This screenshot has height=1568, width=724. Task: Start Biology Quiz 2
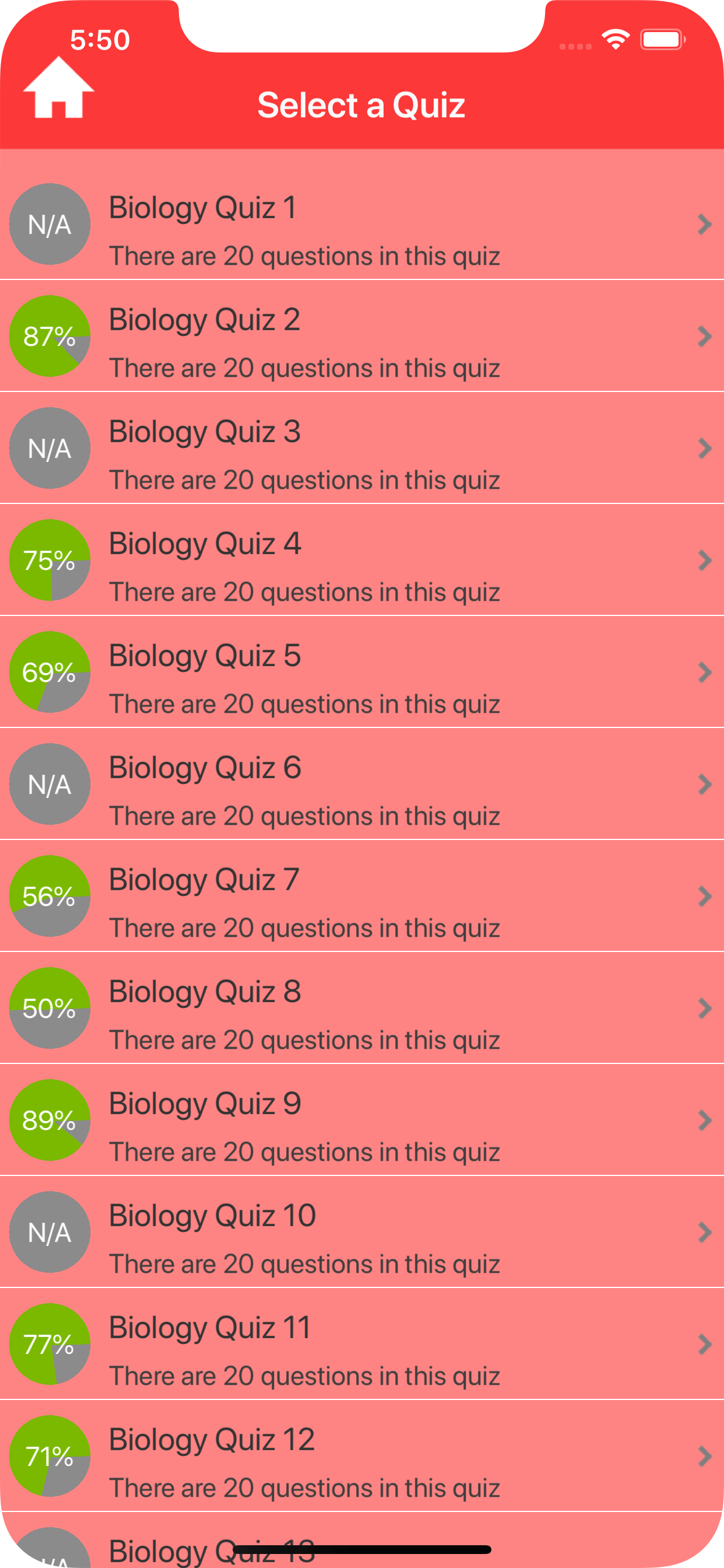click(362, 336)
